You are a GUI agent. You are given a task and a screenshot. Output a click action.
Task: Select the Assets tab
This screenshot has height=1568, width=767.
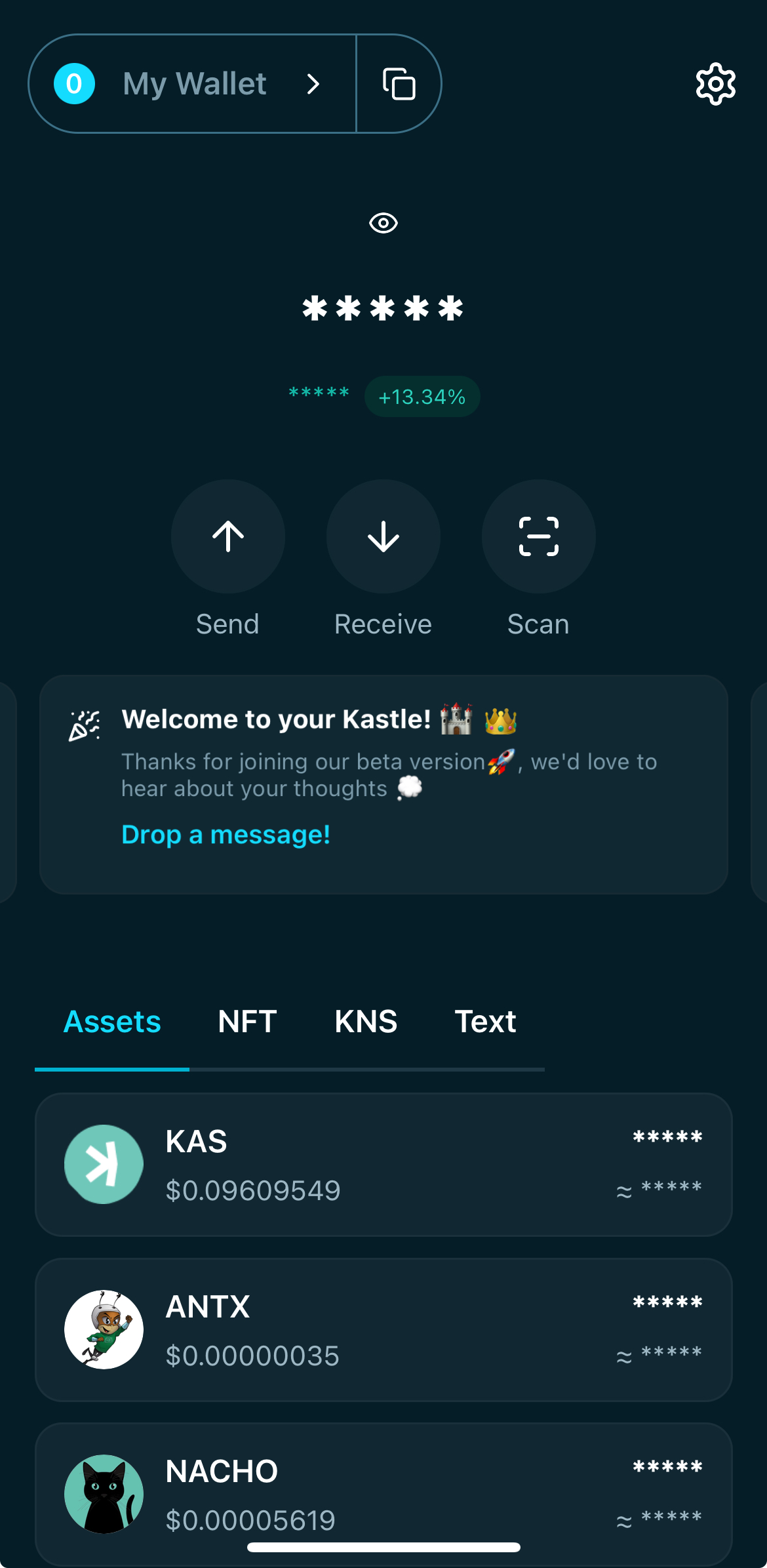click(112, 1022)
